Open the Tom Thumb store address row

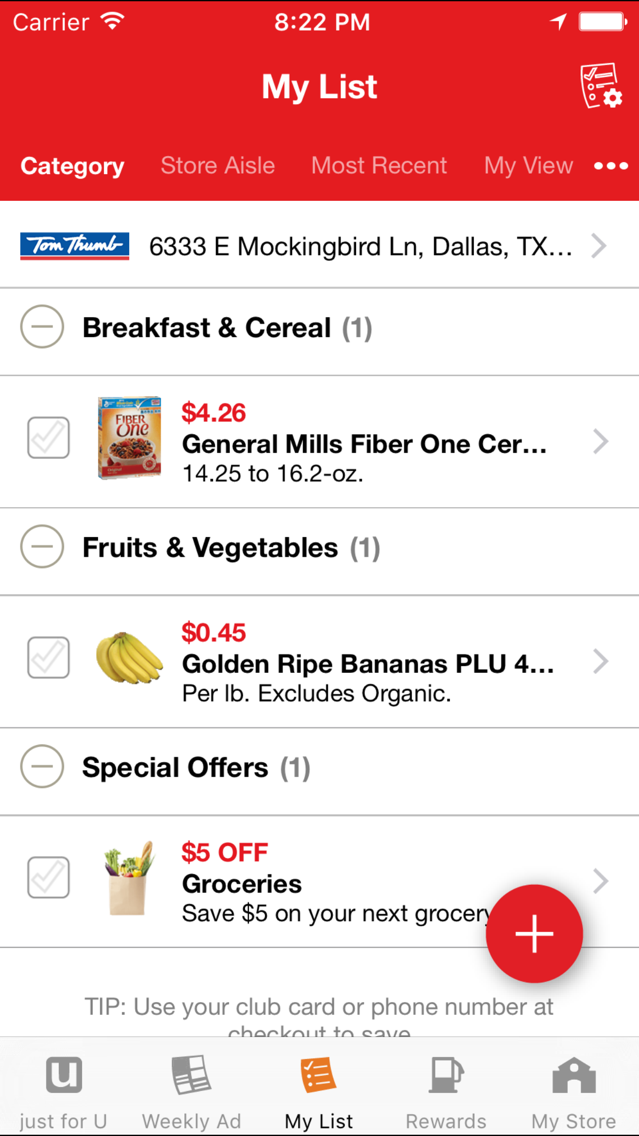320,246
